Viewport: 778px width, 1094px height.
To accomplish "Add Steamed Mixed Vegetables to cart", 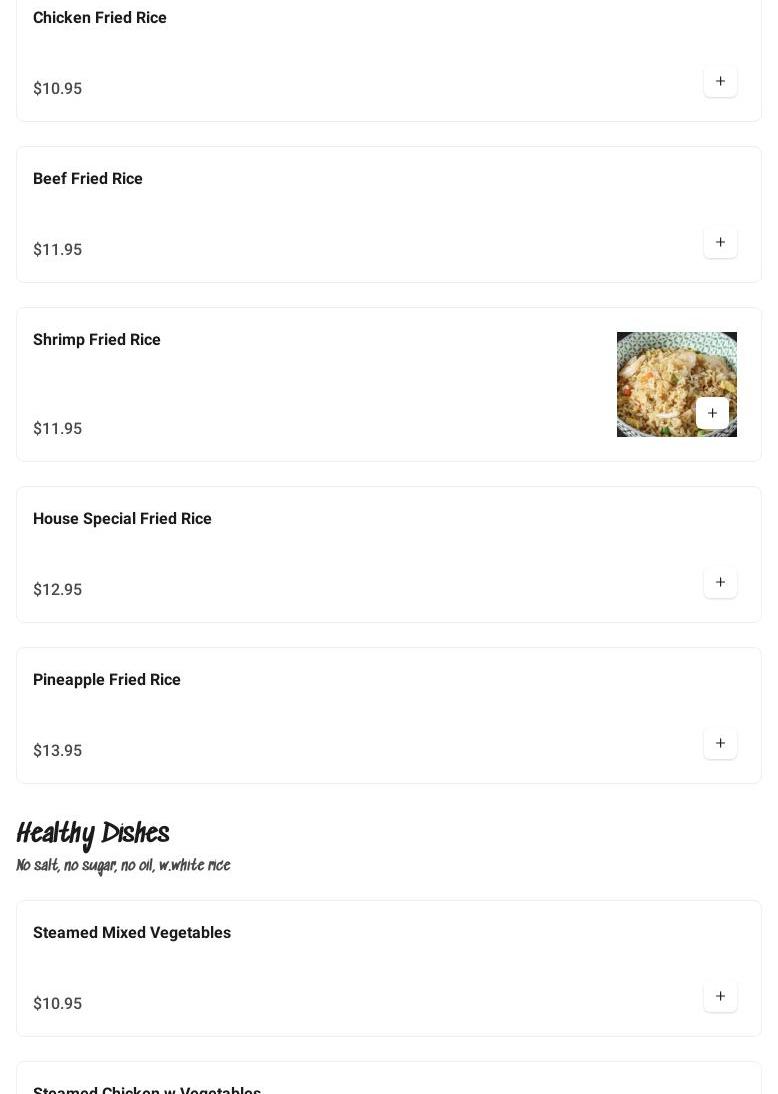I will point(720,997).
